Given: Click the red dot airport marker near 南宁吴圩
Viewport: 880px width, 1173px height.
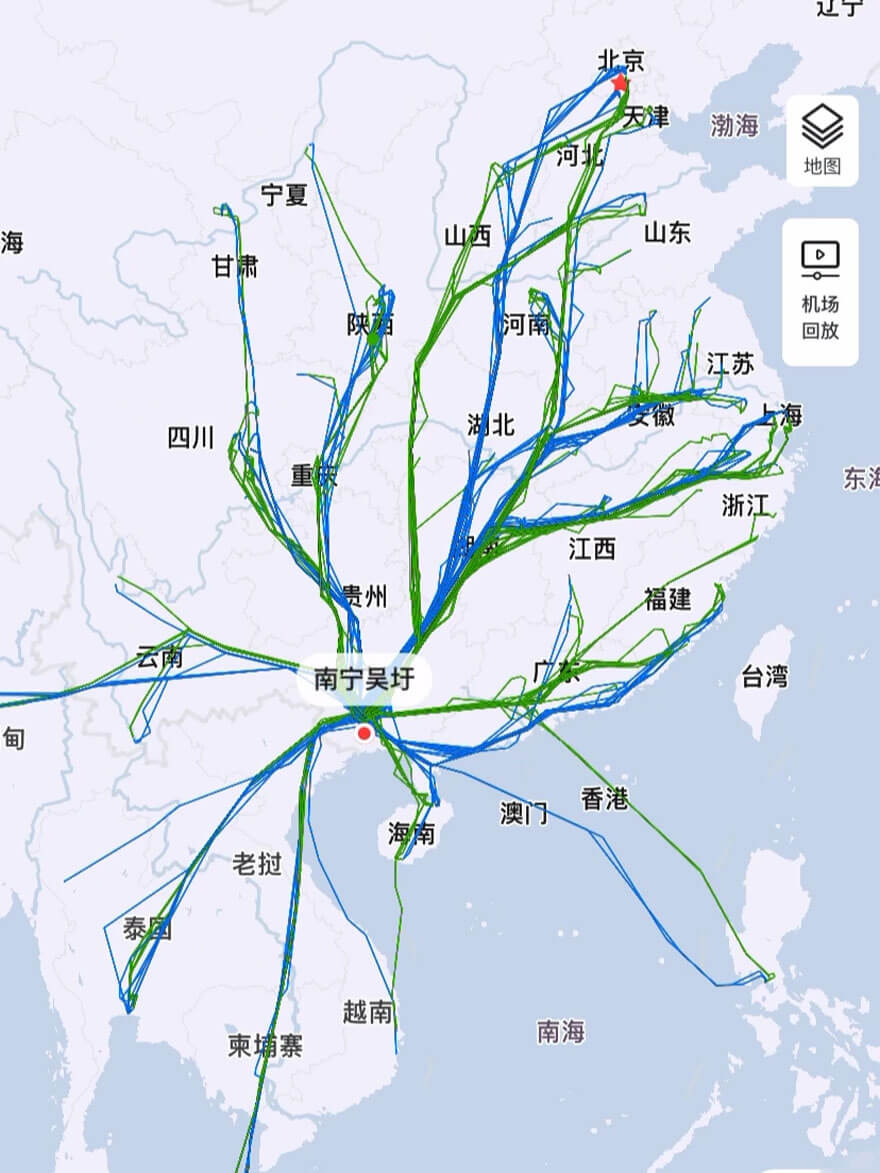Looking at the screenshot, I should 364,732.
